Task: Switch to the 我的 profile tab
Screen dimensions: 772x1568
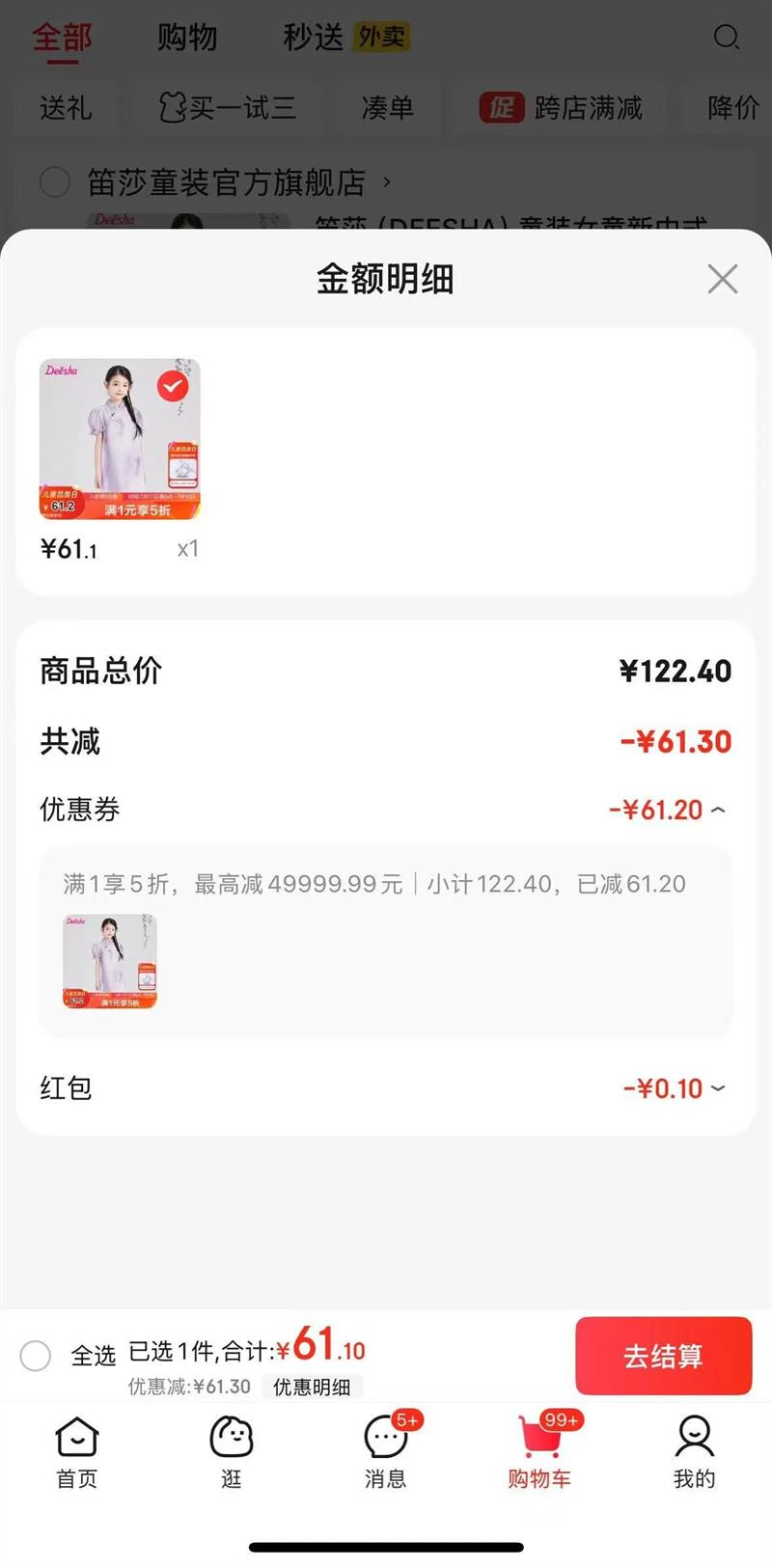Action: point(694,1451)
